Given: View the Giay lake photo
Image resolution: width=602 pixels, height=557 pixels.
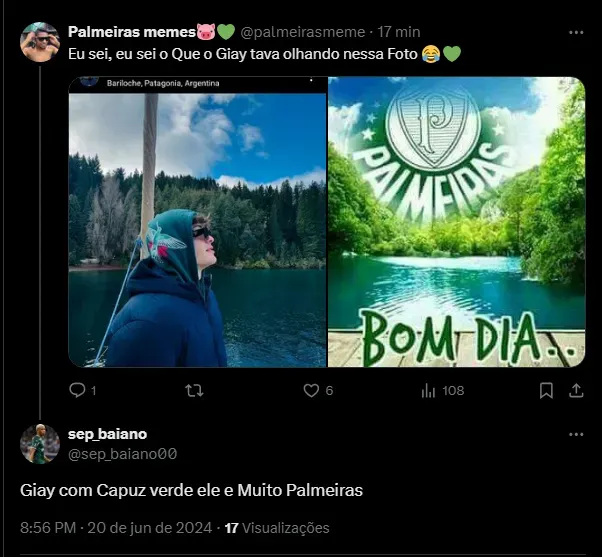Looking at the screenshot, I should [x=197, y=222].
